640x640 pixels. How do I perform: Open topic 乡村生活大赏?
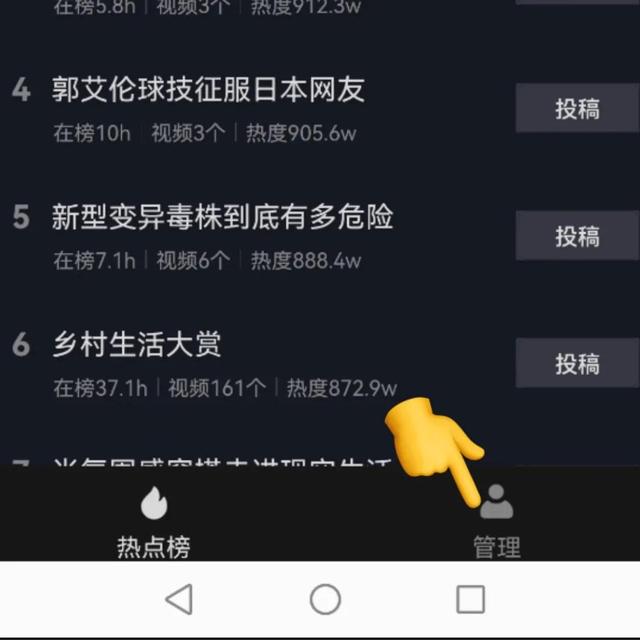tap(137, 345)
